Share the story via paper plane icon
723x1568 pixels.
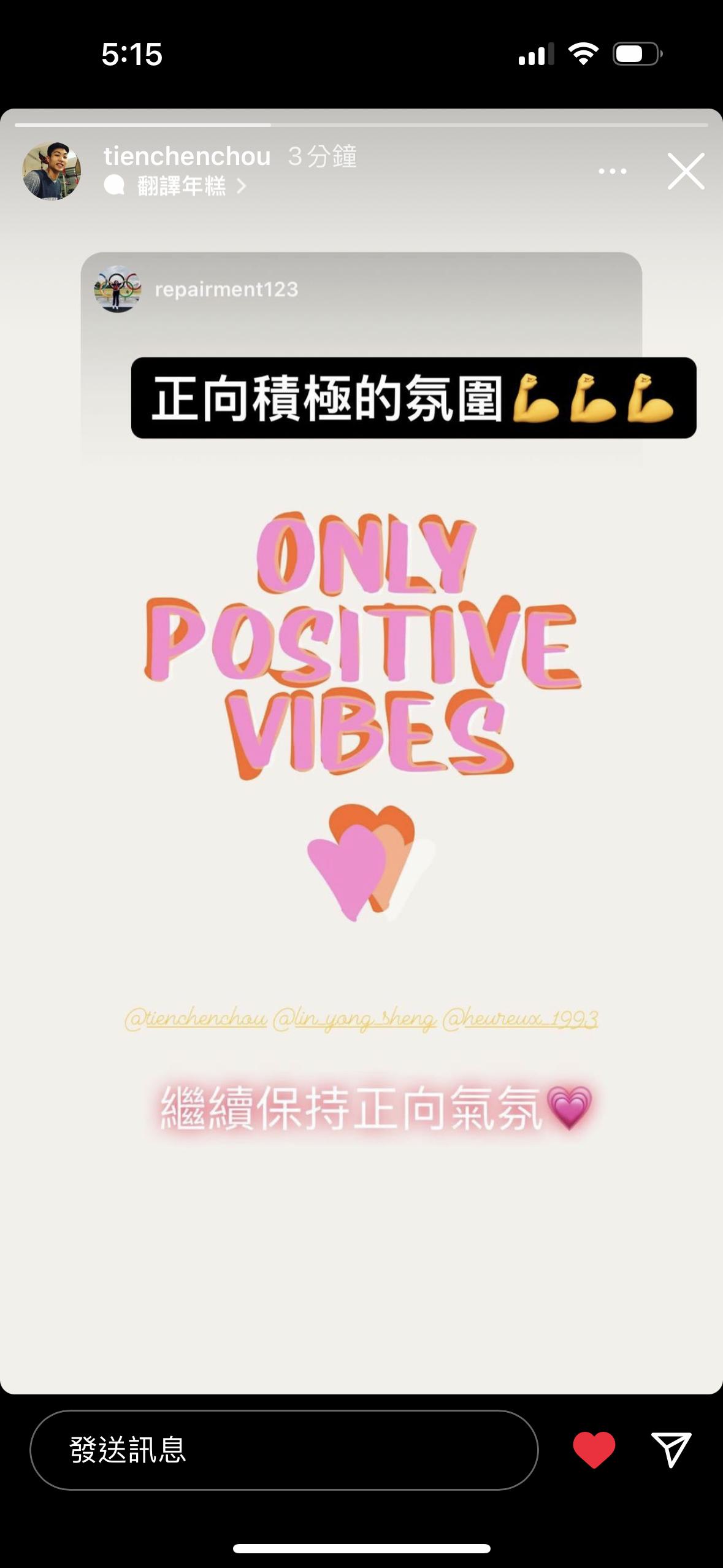click(x=671, y=1450)
